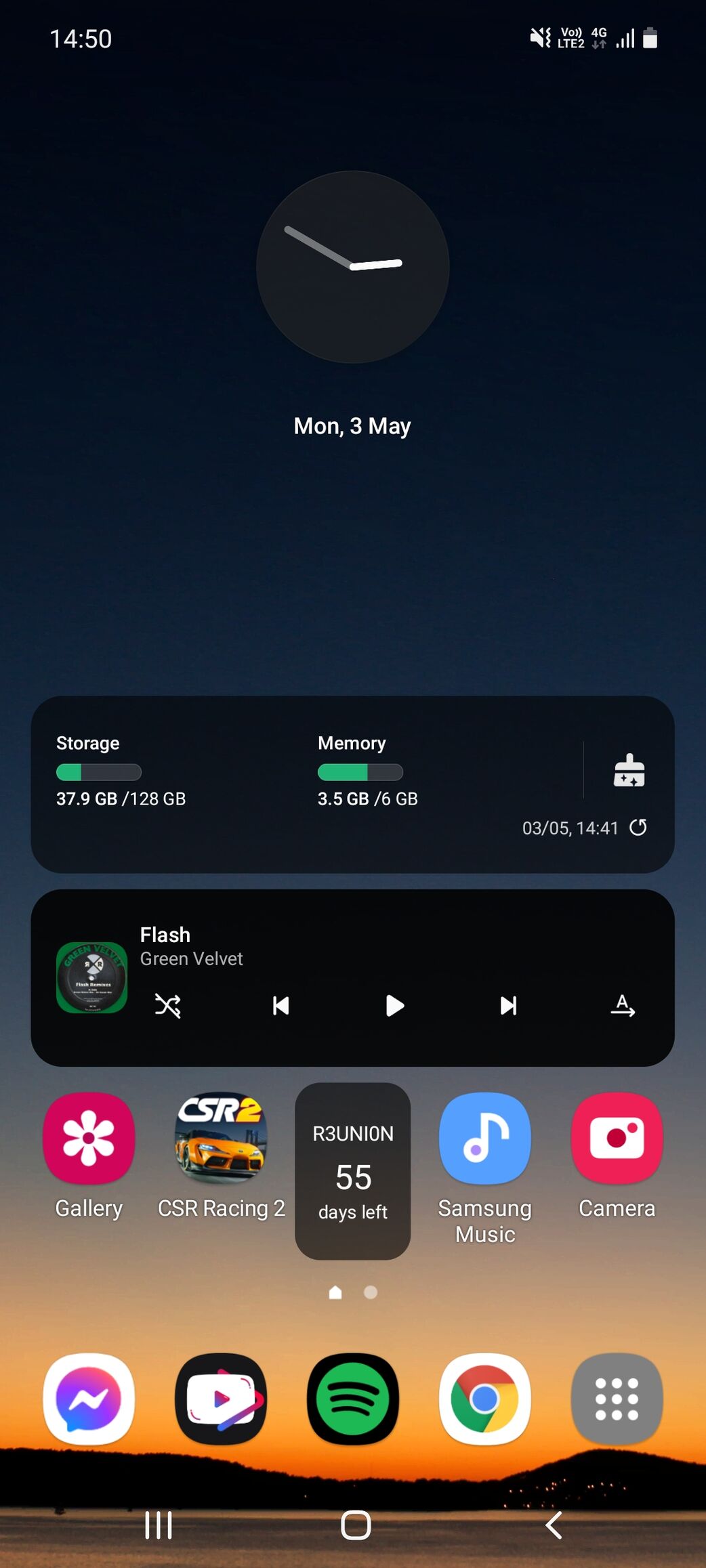706x1568 pixels.
Task: Open YouTube Vanced from the dock
Action: click(221, 1399)
